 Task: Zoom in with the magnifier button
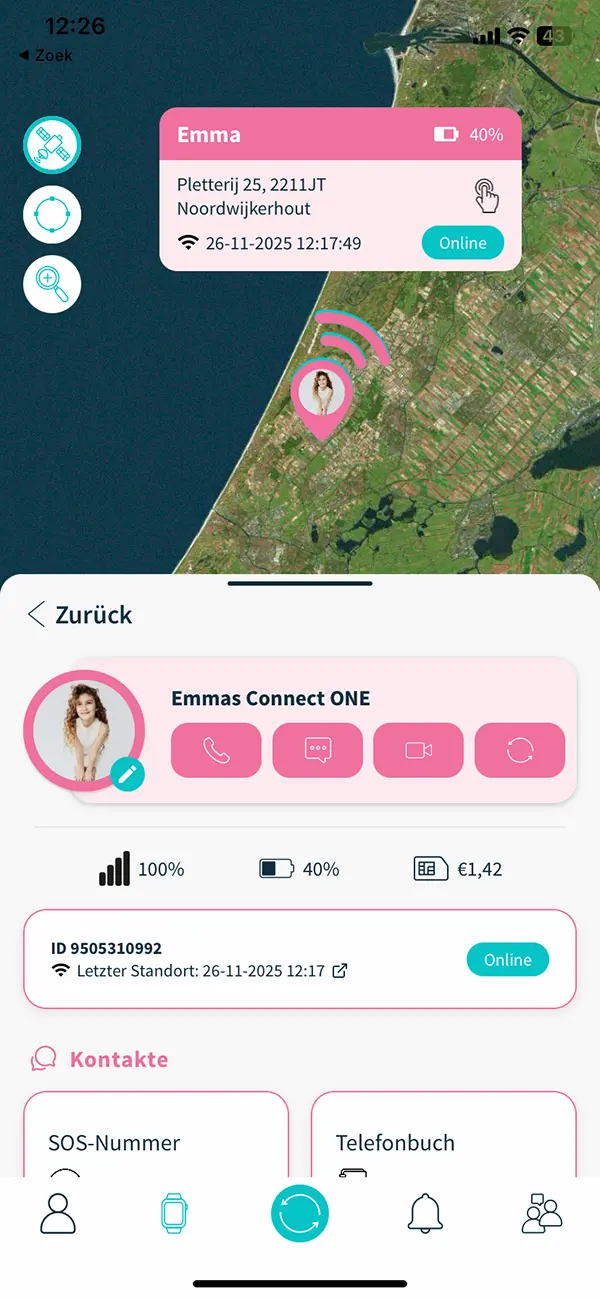coord(52,285)
